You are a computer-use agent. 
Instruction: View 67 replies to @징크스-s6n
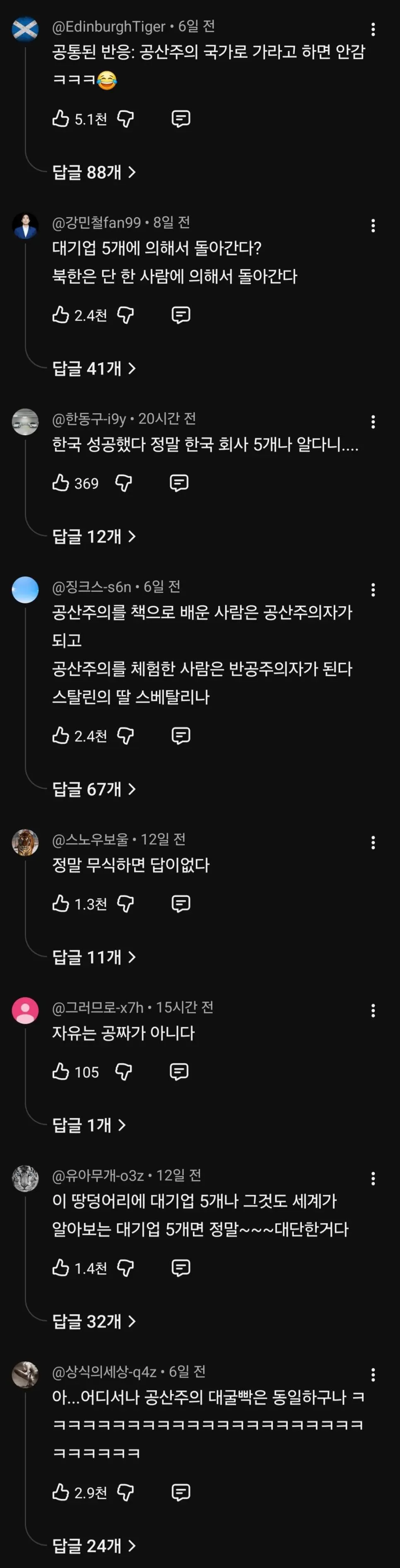tap(94, 790)
